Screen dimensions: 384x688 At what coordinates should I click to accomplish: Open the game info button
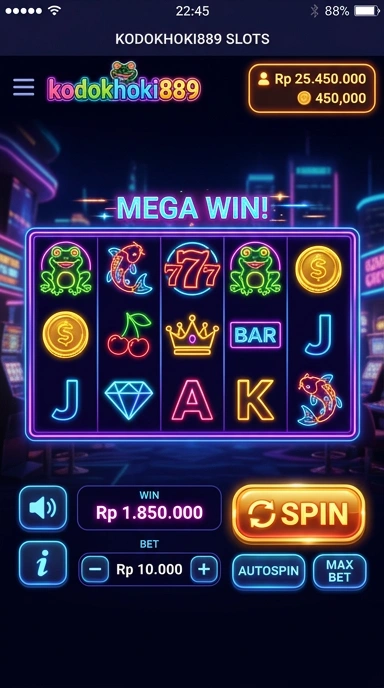click(x=43, y=563)
